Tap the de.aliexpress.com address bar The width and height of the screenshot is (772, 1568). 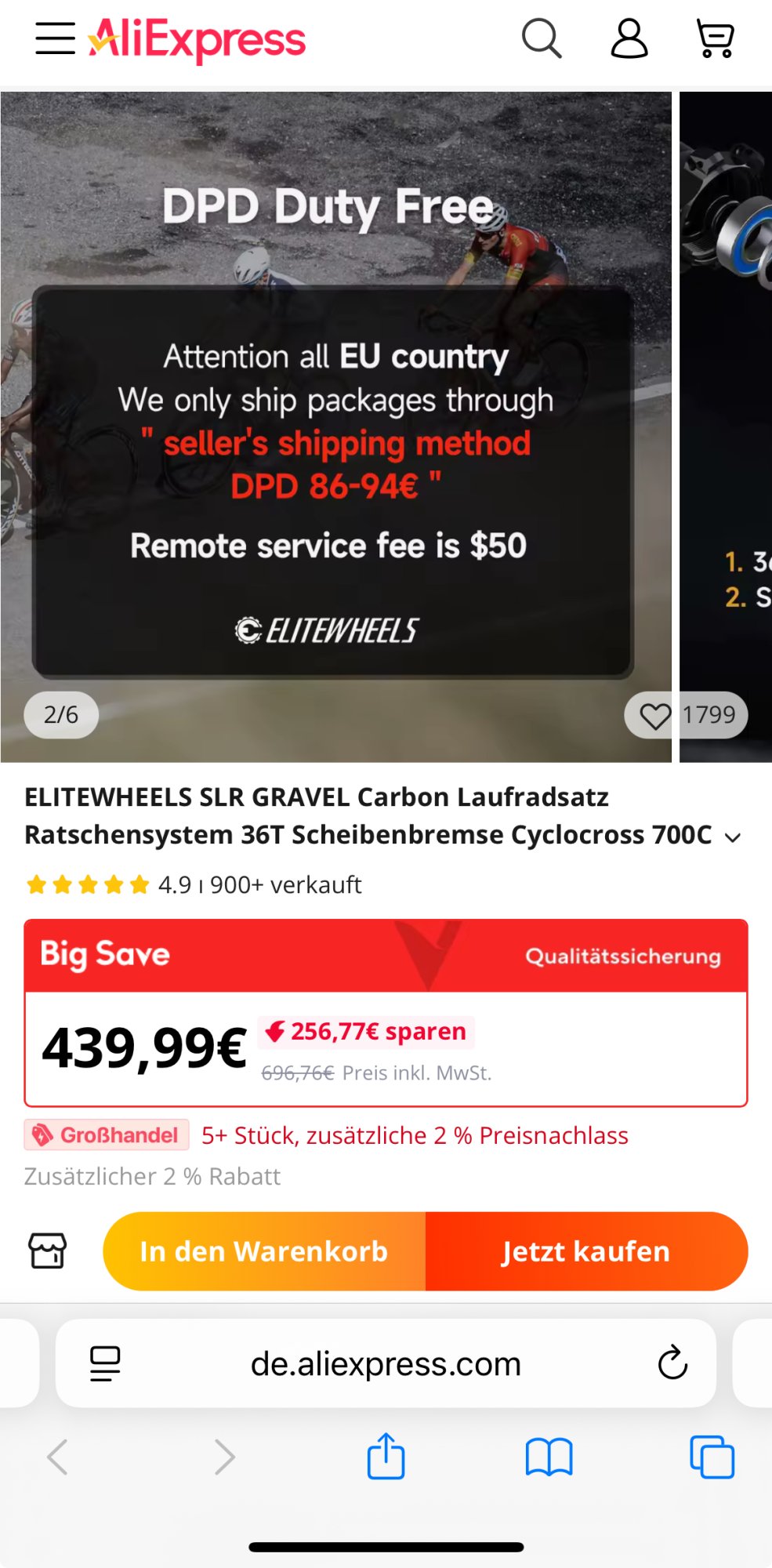coord(386,1363)
